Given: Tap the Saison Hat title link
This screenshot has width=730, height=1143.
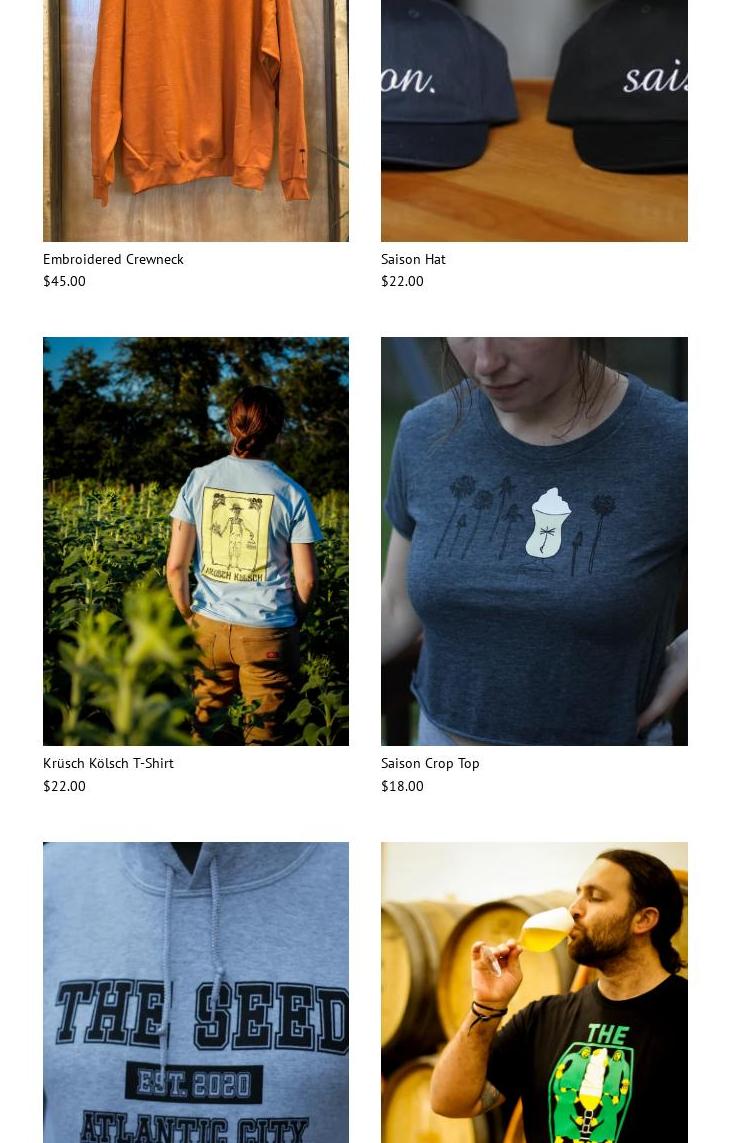Looking at the screenshot, I should 413,259.
